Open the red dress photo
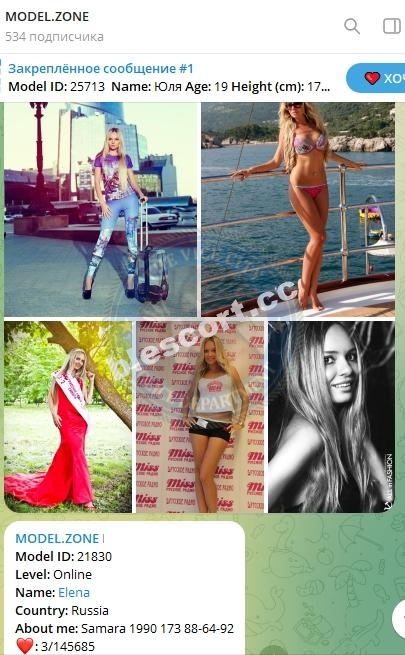Screen dimensions: 405x655 click(68, 416)
